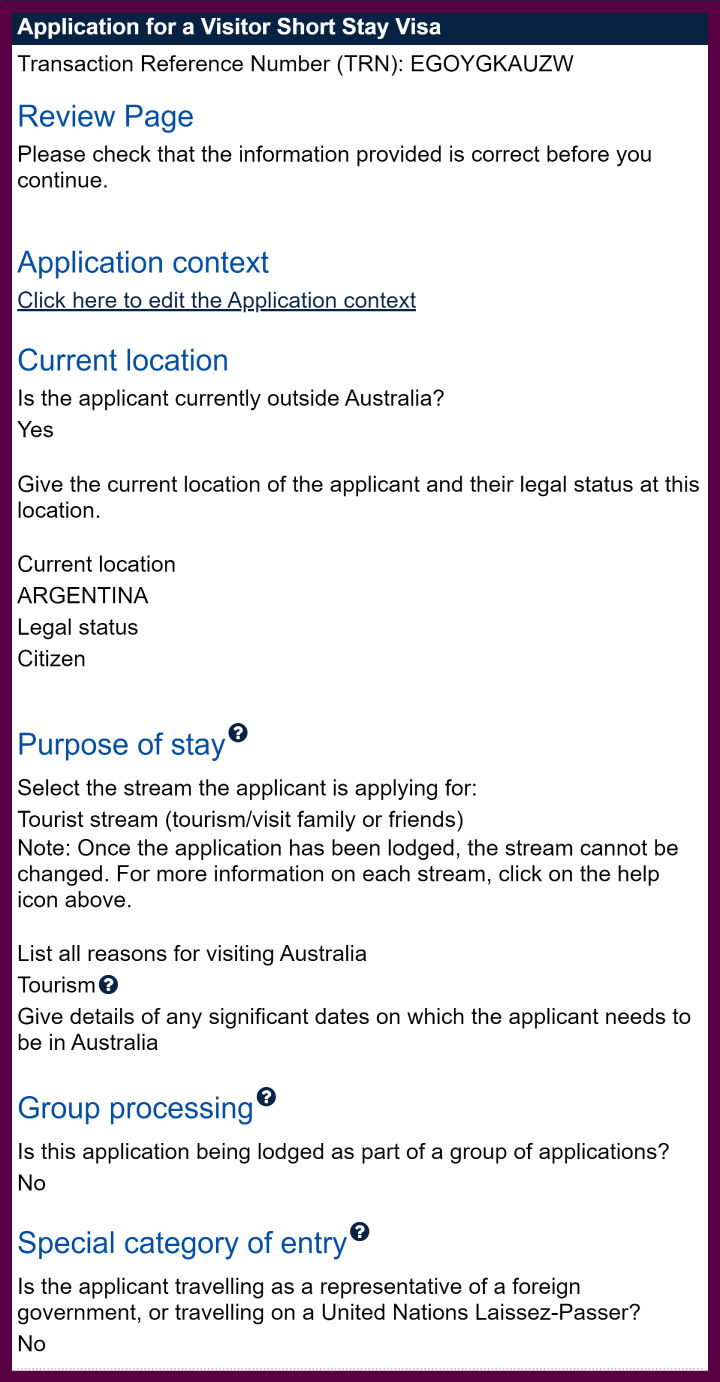
Task: Open help icon beside Special category of entry
Action: click(360, 1231)
